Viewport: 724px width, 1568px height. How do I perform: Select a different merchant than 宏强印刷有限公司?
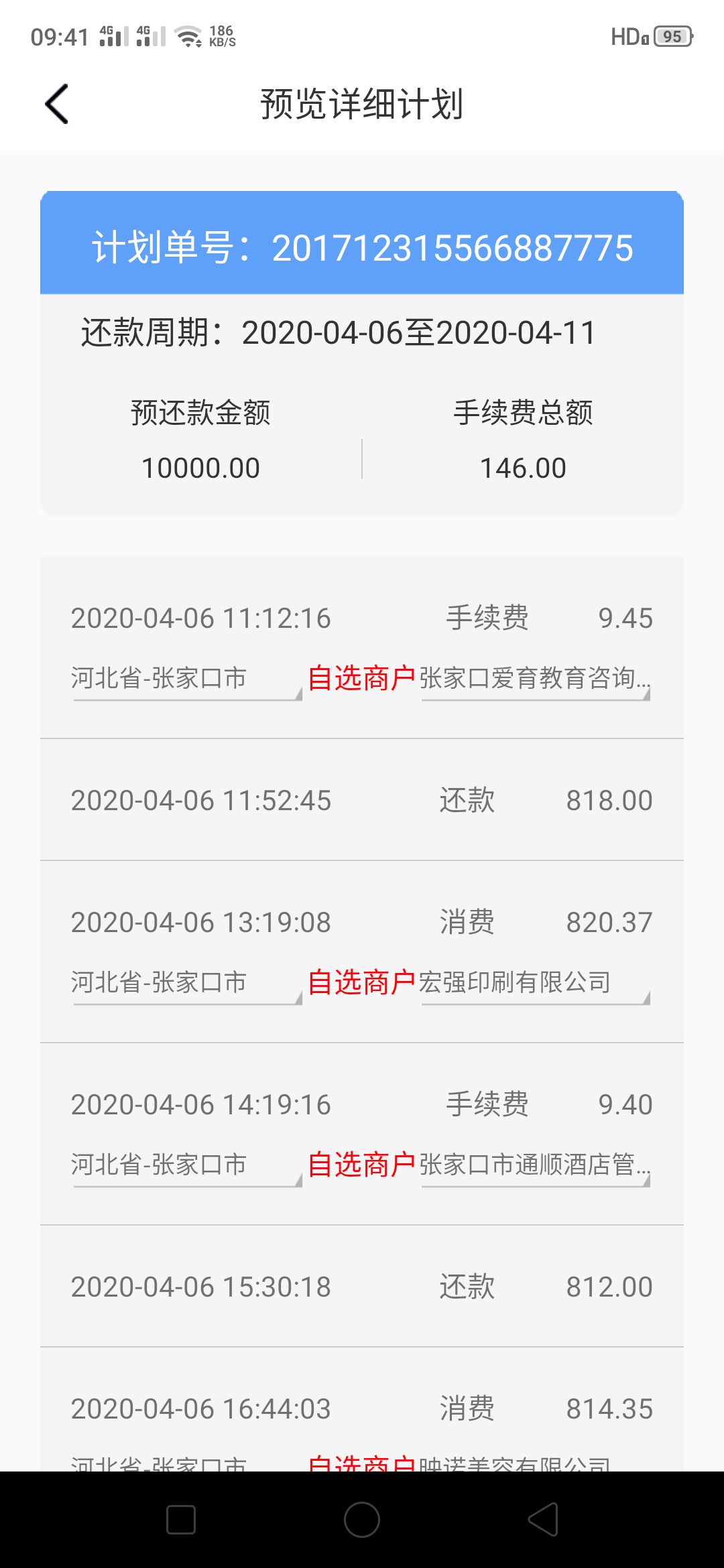point(535,984)
